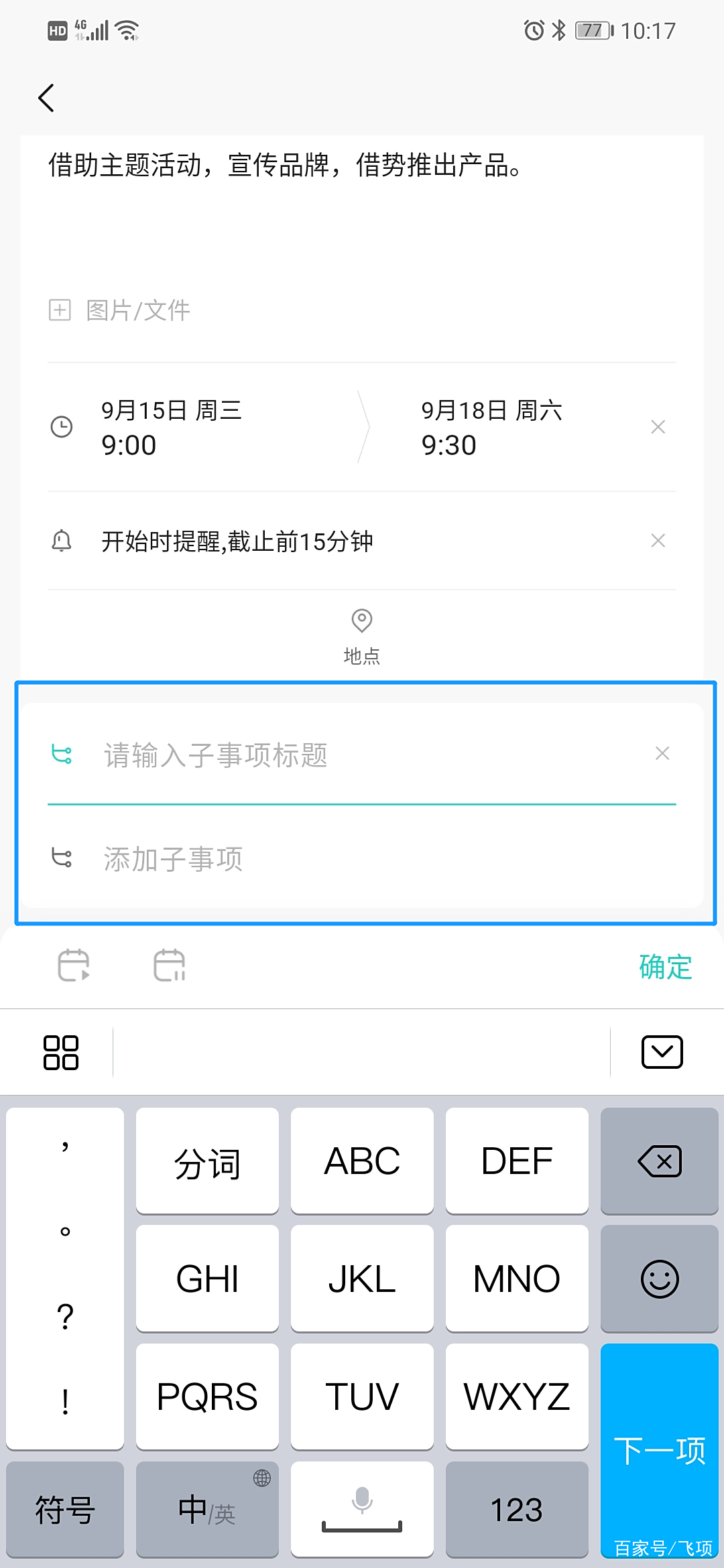Viewport: 724px width, 1568px height.
Task: Edit the end time 9月18日 9:30
Action: pyautogui.click(x=491, y=427)
